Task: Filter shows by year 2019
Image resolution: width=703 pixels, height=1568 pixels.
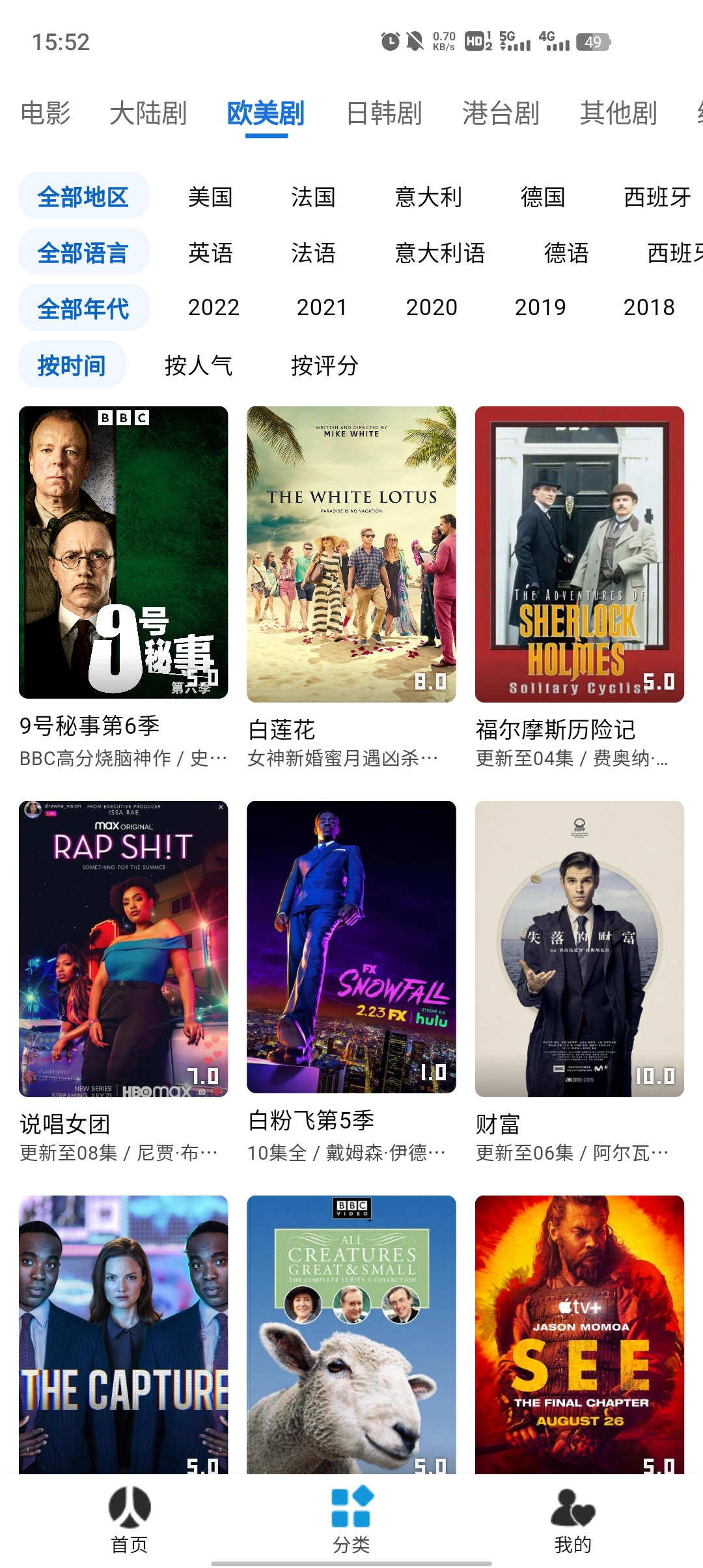Action: click(x=542, y=307)
